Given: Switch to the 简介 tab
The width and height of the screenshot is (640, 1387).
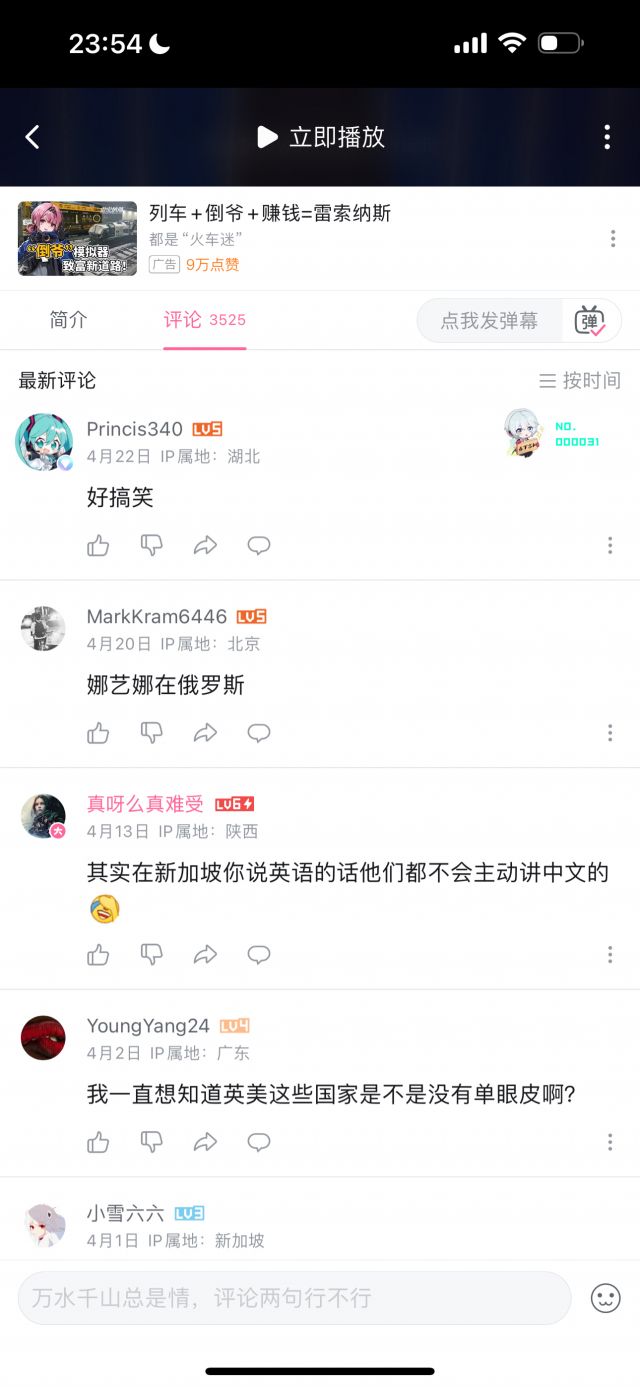Looking at the screenshot, I should click(x=69, y=320).
